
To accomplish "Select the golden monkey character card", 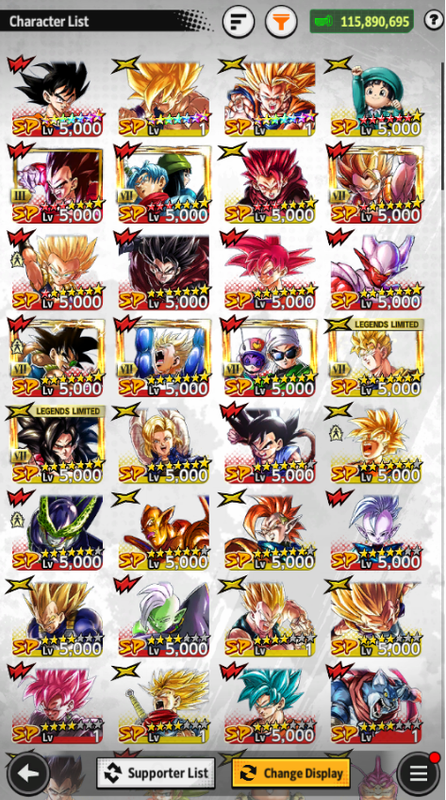I will pos(164,532).
